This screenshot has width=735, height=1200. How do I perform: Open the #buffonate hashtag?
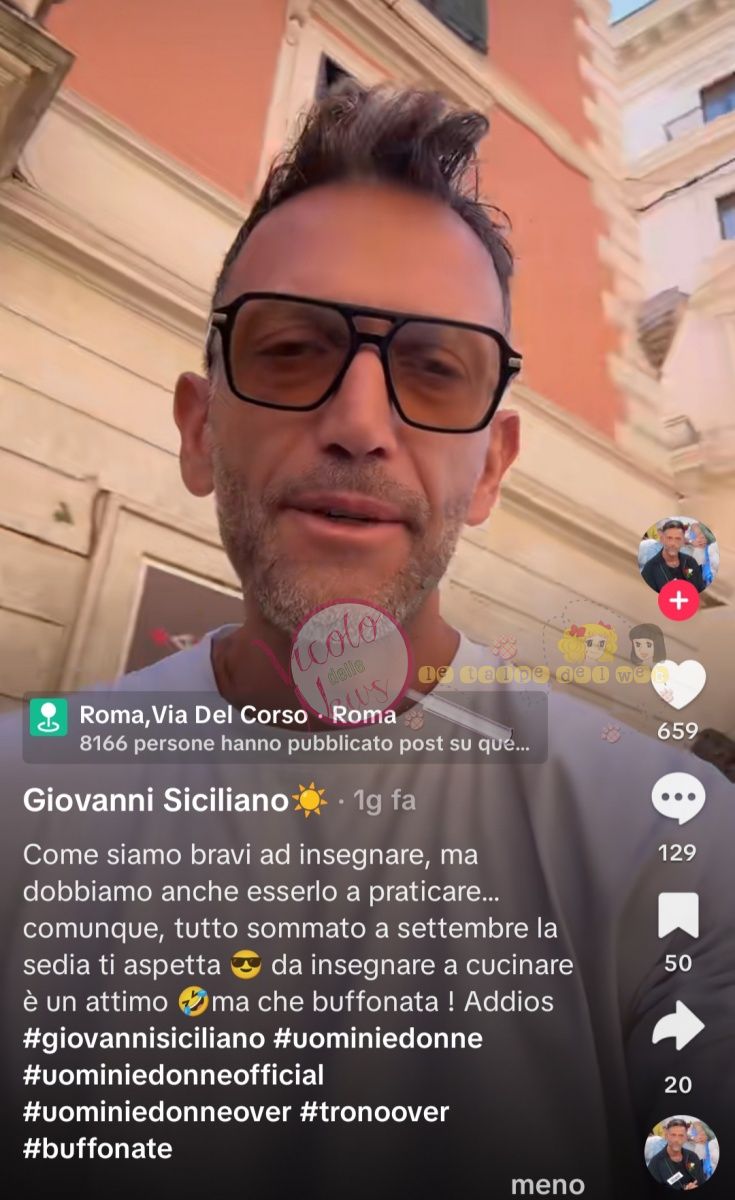pyautogui.click(x=97, y=1148)
